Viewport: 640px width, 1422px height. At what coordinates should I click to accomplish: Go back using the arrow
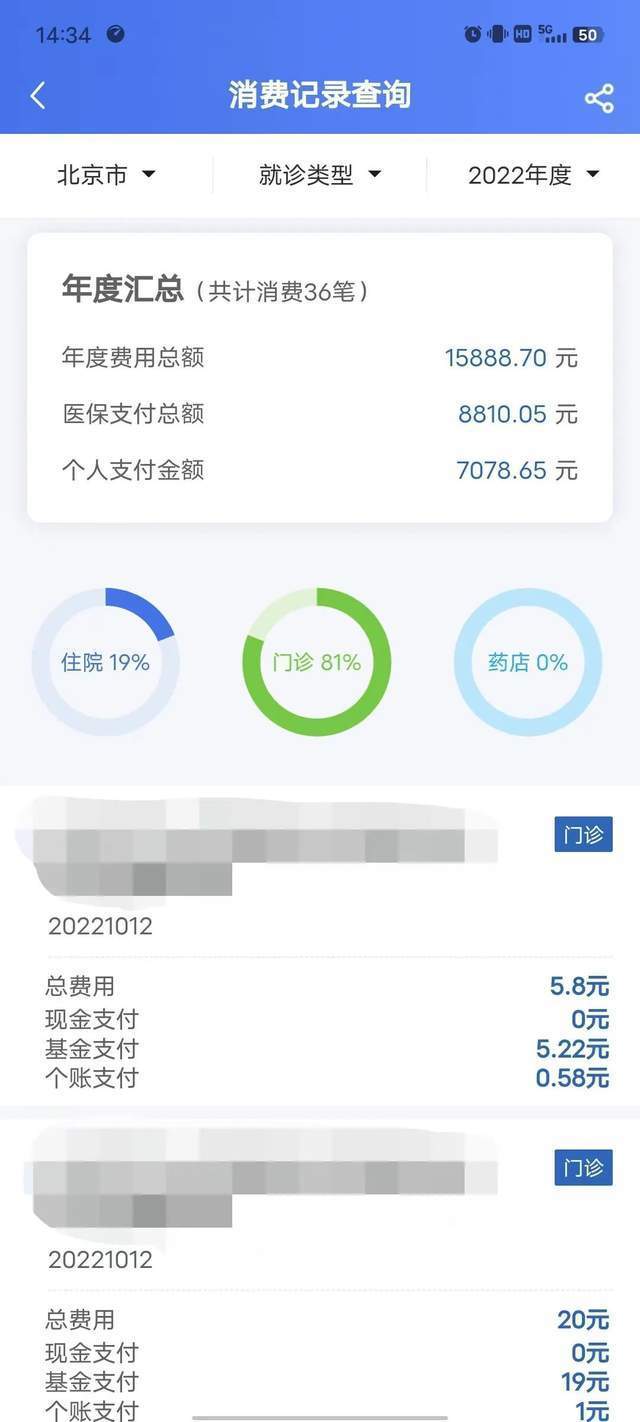coord(38,96)
